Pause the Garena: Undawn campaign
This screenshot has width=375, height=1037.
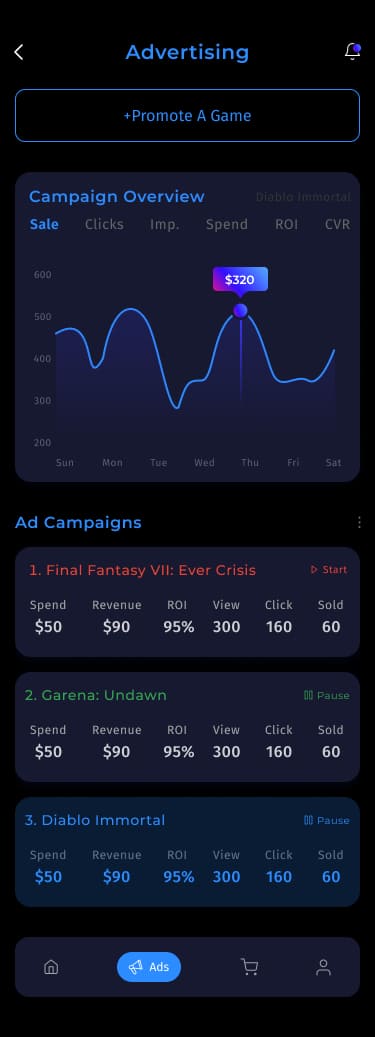(327, 695)
